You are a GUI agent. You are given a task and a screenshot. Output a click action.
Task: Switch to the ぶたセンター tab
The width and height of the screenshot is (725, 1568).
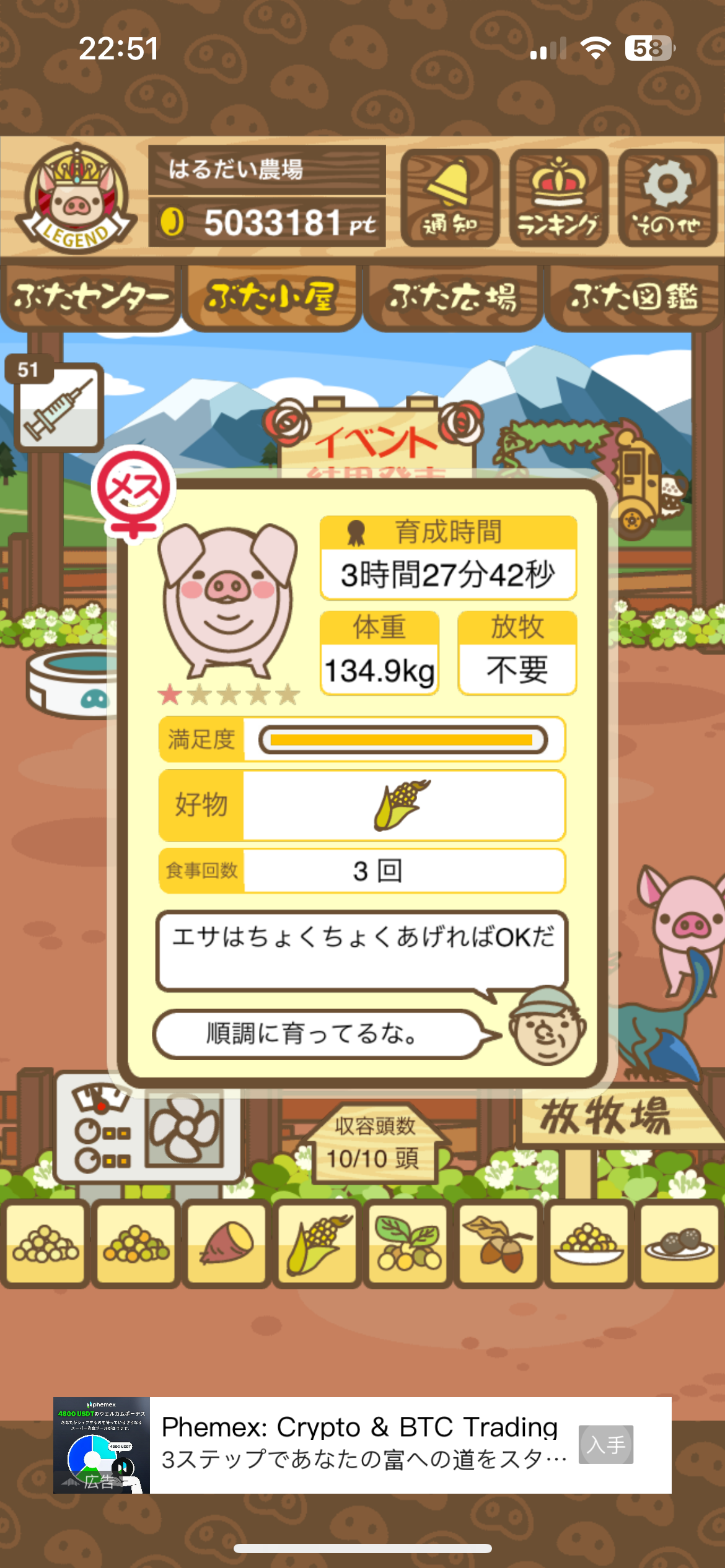(90, 297)
